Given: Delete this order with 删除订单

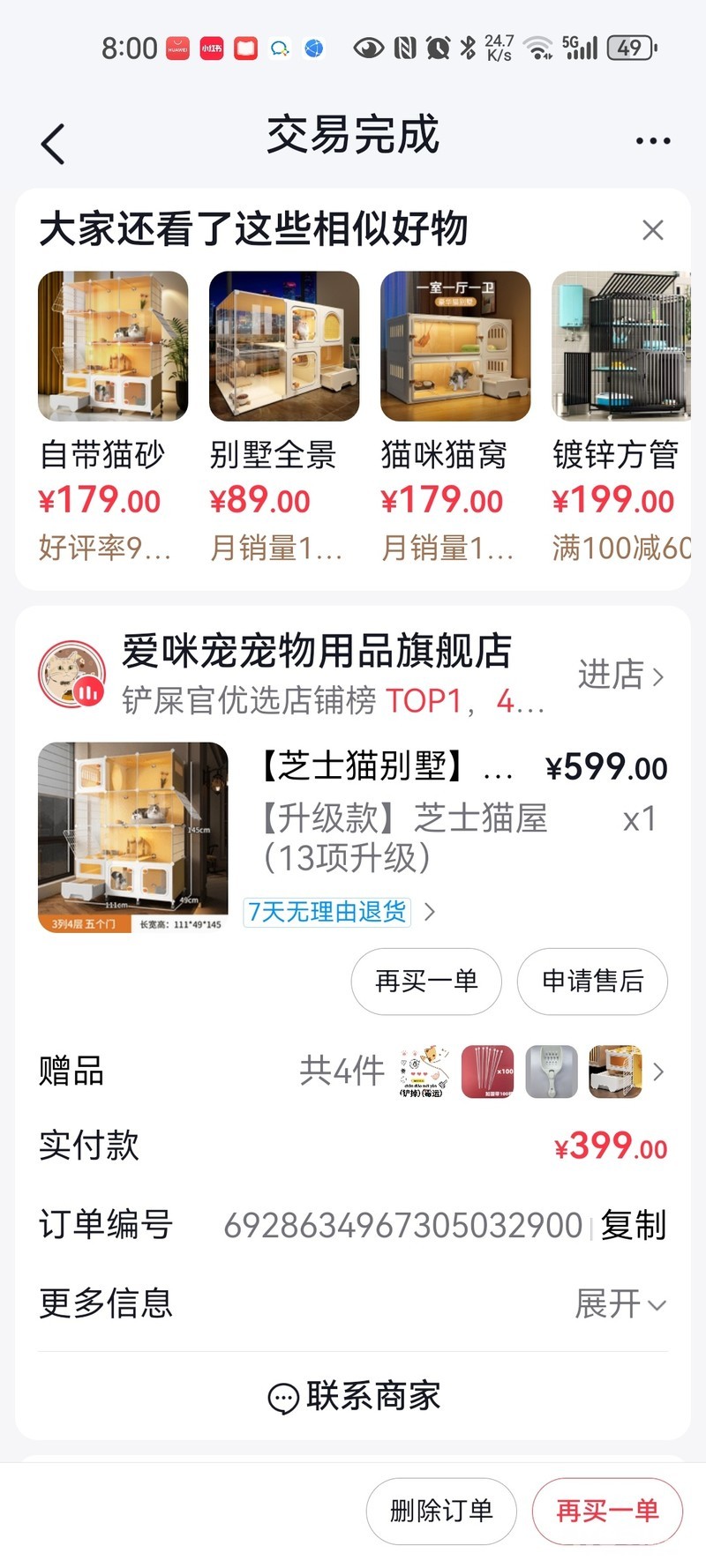Looking at the screenshot, I should [x=441, y=1512].
